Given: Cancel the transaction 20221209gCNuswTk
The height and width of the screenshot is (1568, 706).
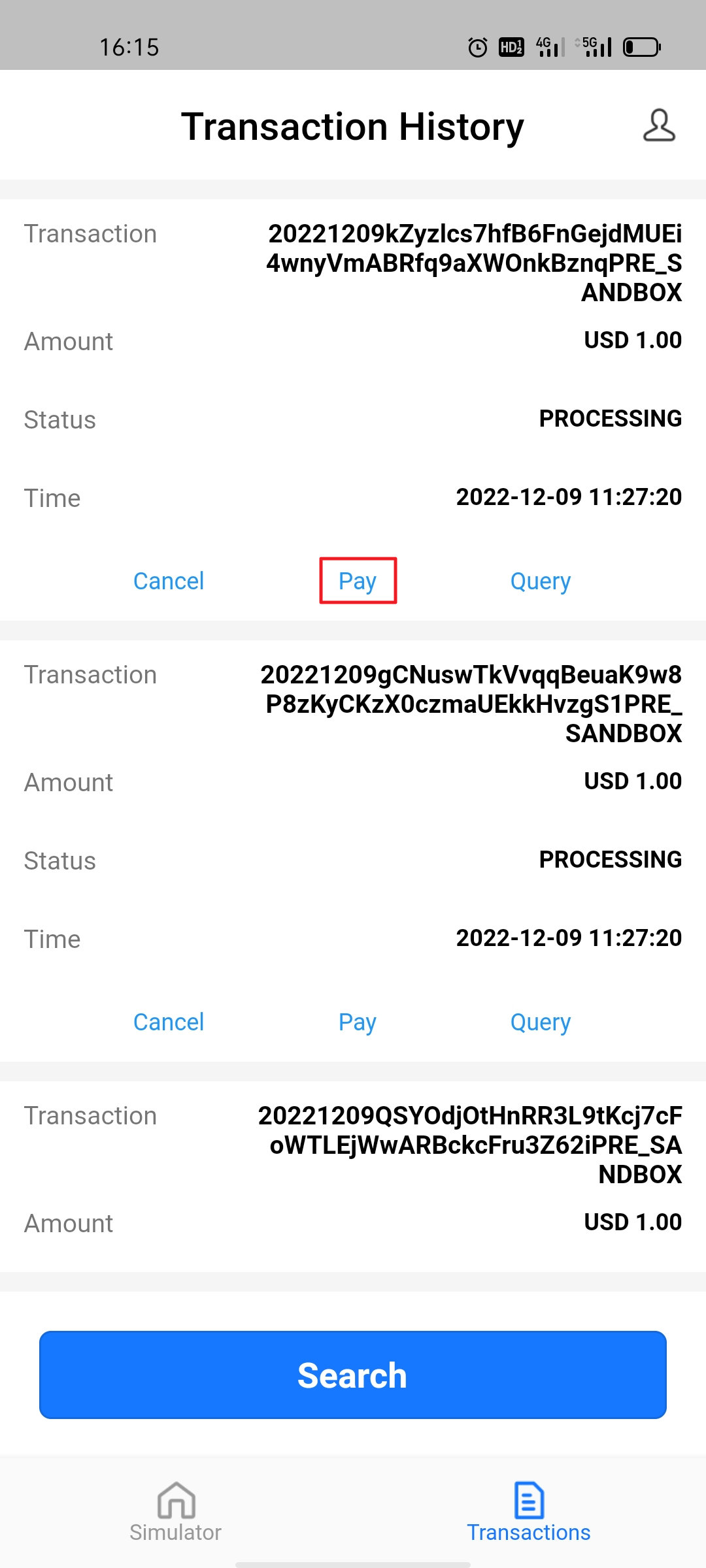Looking at the screenshot, I should 169,1022.
